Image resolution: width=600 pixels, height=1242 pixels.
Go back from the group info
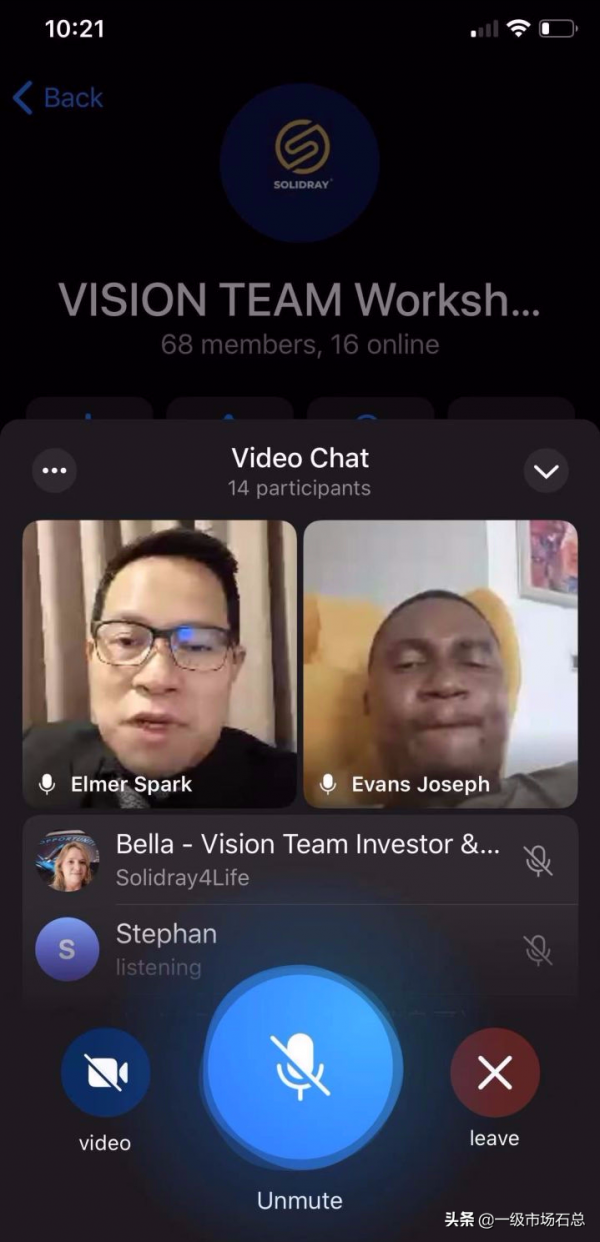(x=58, y=98)
